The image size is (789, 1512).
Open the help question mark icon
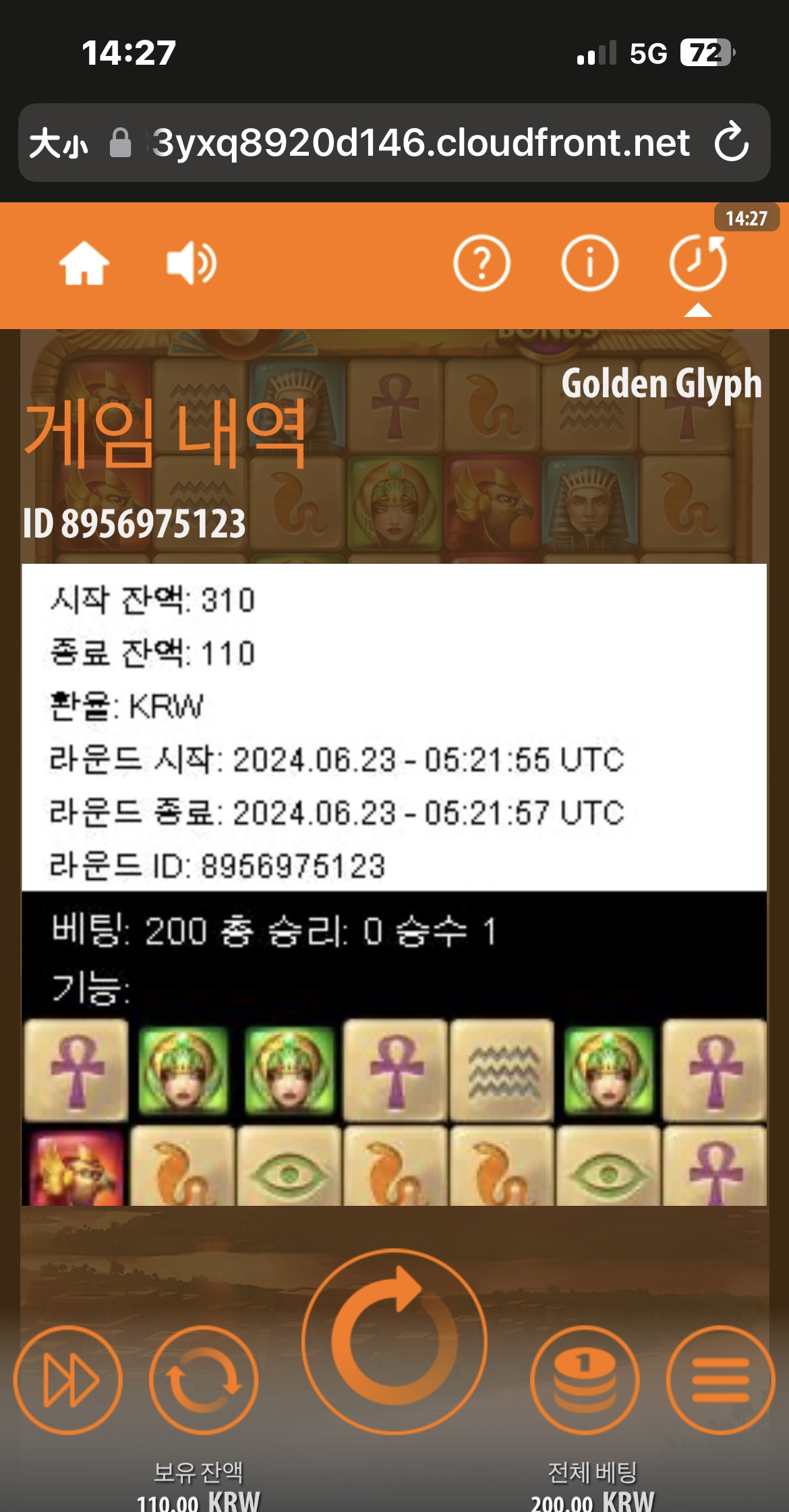pyautogui.click(x=481, y=264)
